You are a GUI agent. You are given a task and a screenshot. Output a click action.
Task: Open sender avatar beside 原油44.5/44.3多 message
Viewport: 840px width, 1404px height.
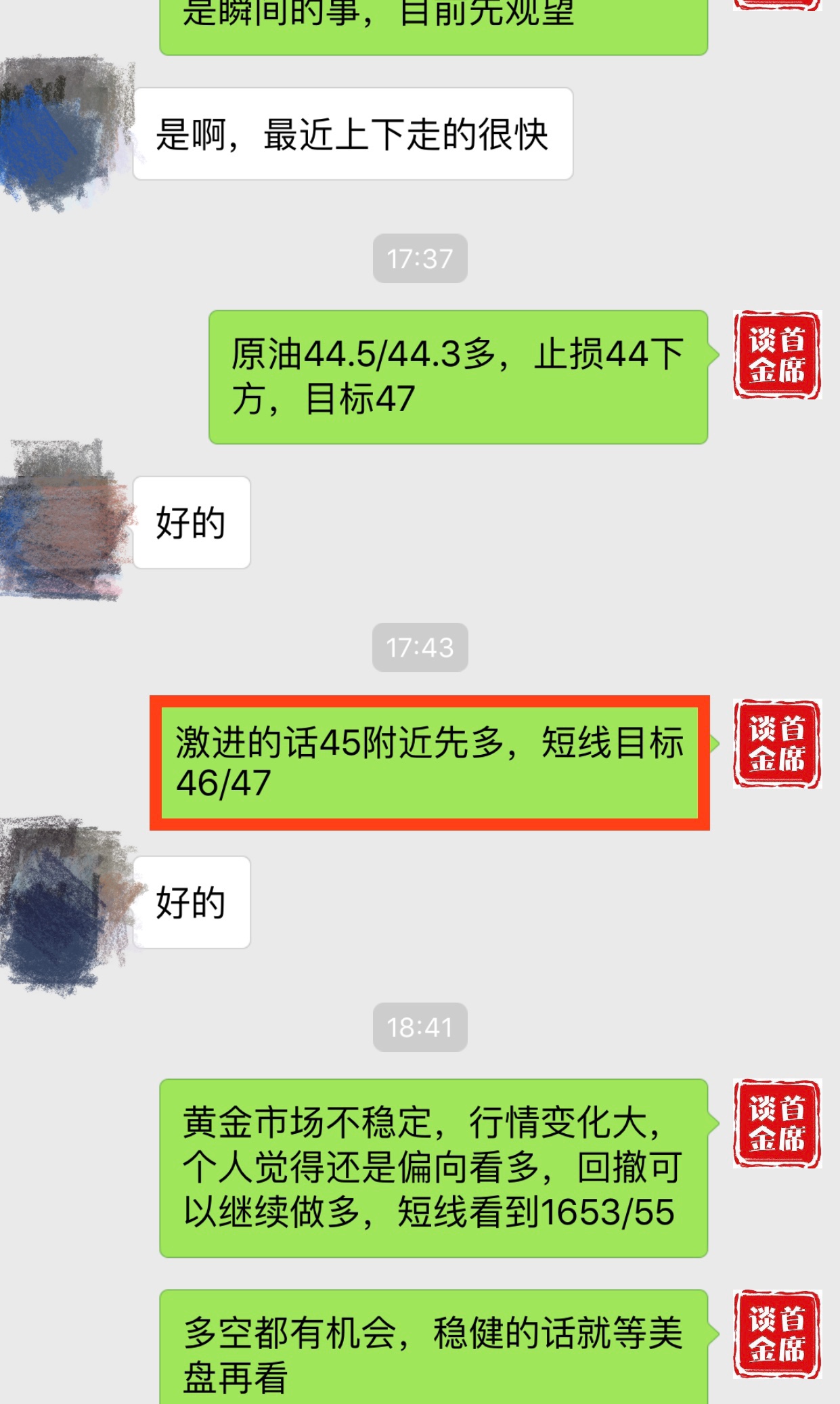point(777,355)
